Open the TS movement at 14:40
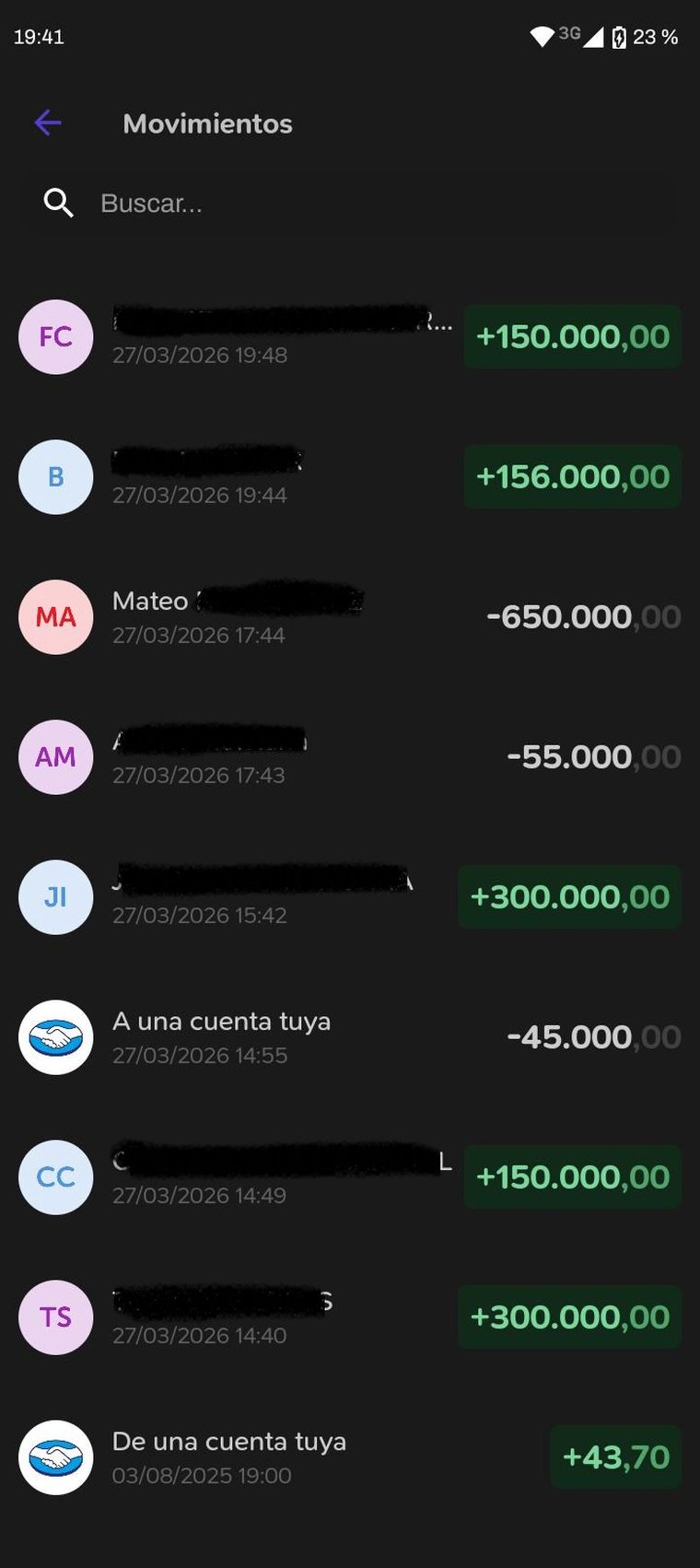 click(350, 1317)
